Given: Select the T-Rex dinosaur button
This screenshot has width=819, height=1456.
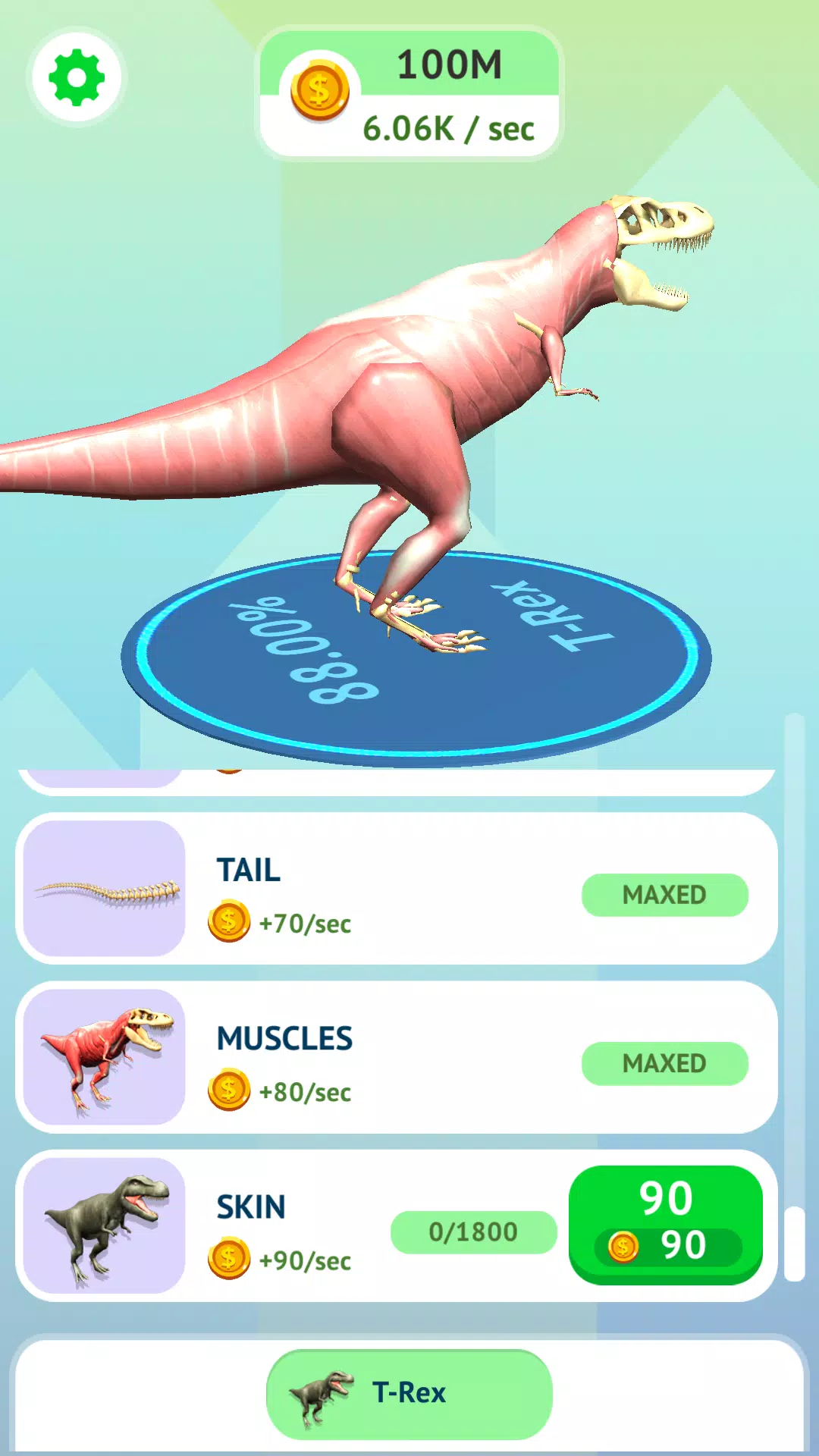Looking at the screenshot, I should 409,1394.
